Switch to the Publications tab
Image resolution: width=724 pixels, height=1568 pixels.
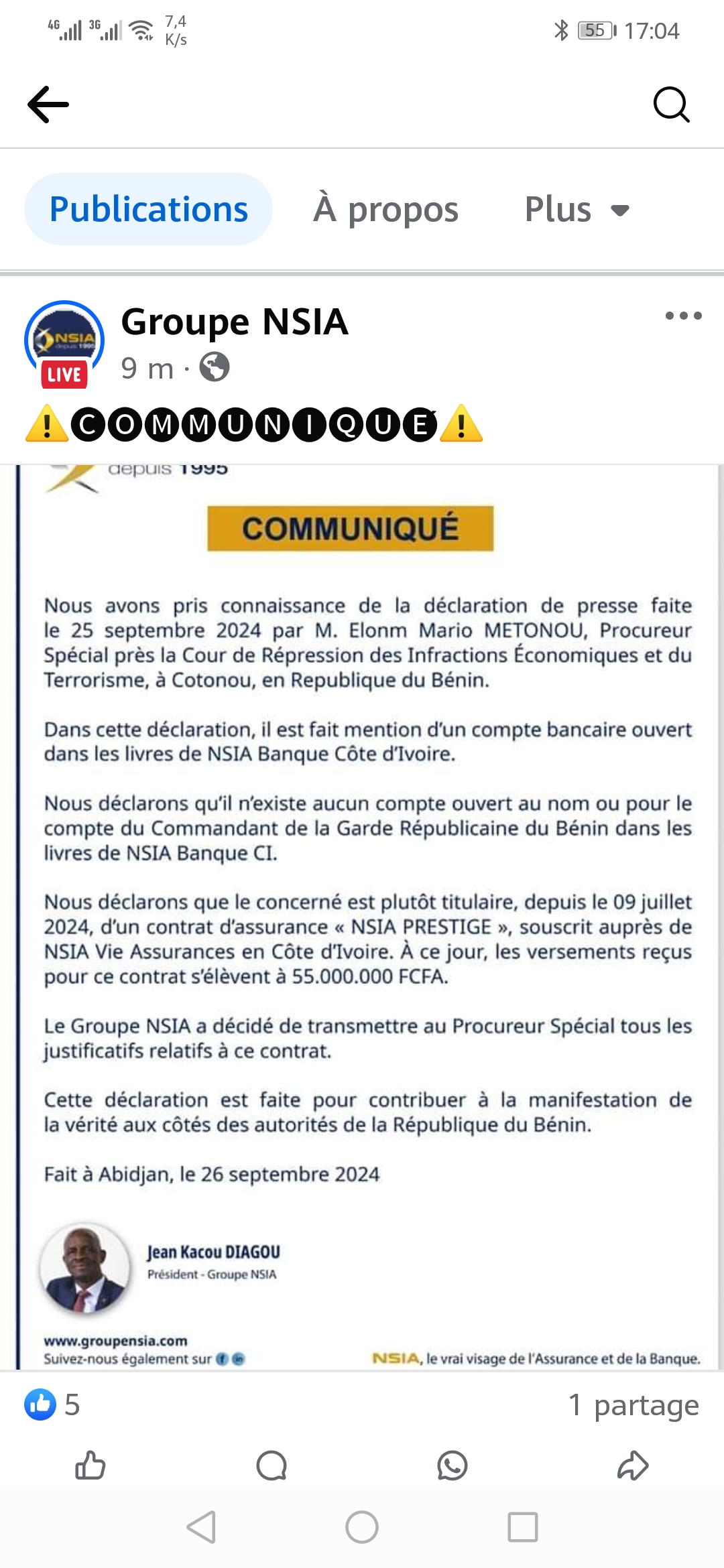click(148, 209)
